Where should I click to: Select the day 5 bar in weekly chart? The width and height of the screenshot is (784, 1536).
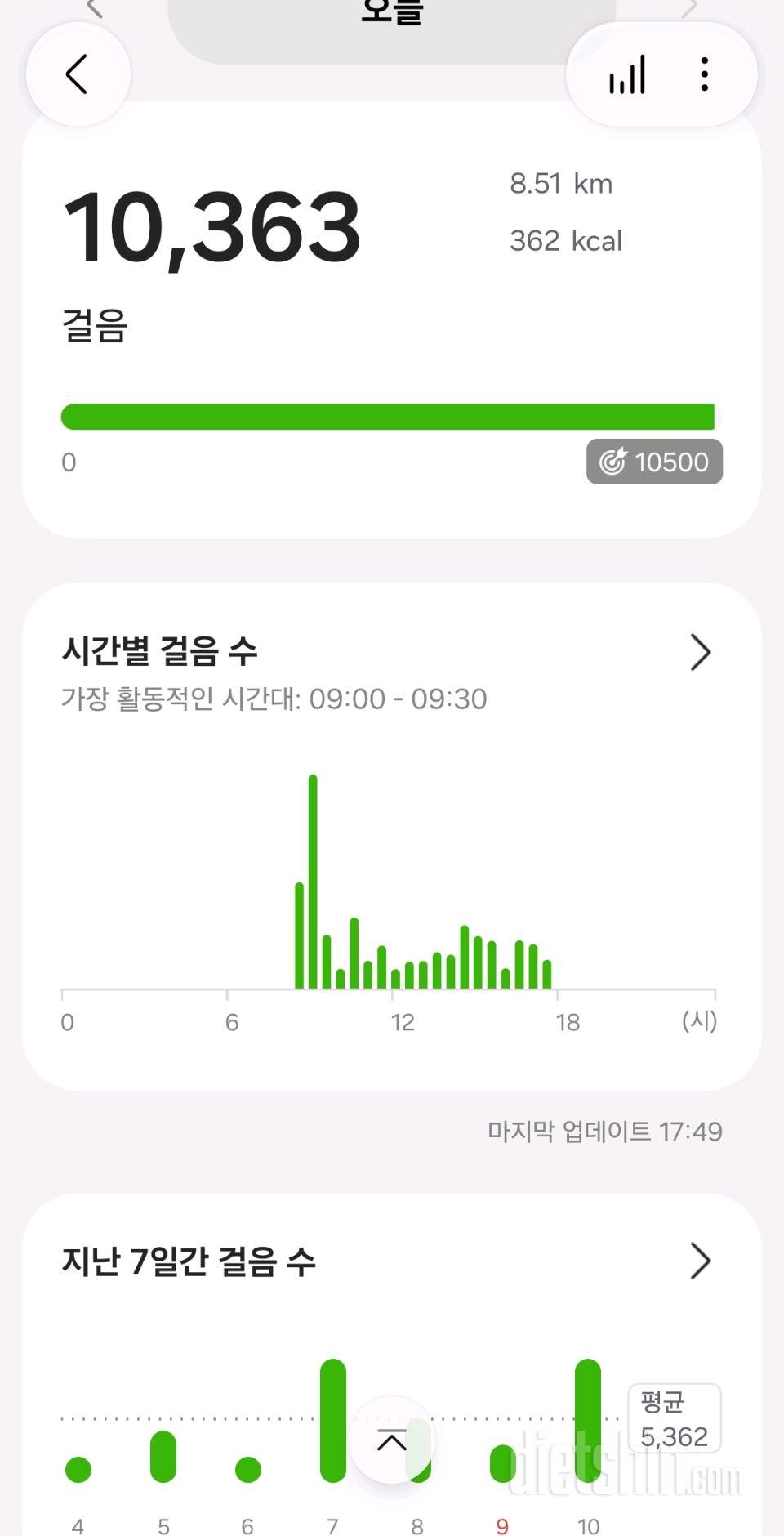pyautogui.click(x=163, y=1456)
